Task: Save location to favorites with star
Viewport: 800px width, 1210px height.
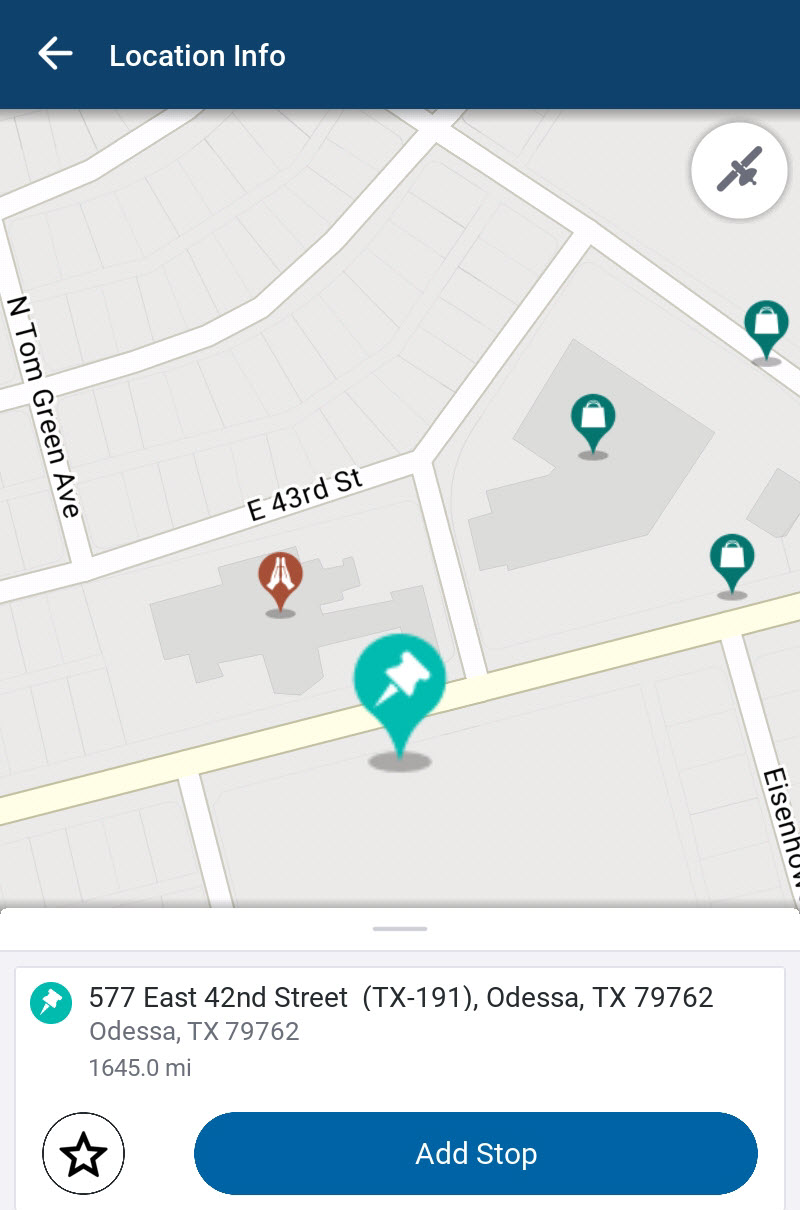Action: coord(84,1154)
